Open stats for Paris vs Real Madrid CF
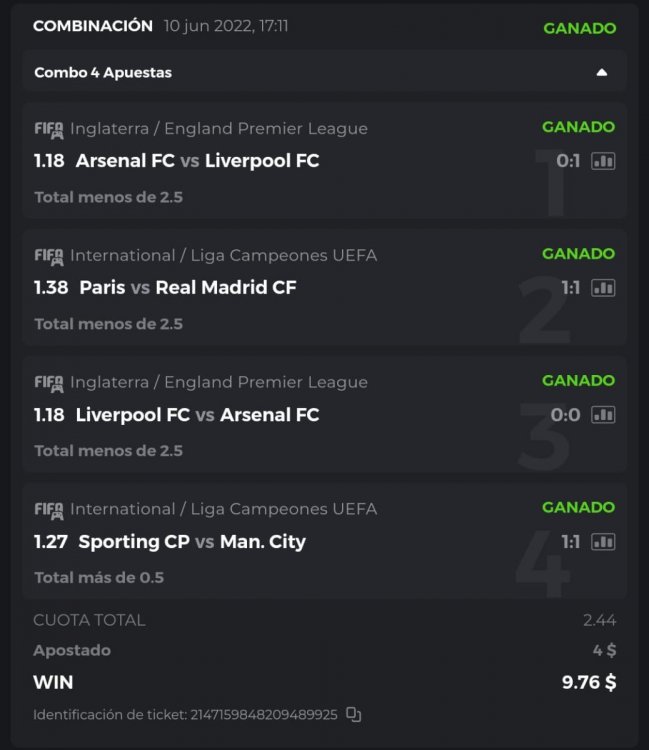 (603, 288)
